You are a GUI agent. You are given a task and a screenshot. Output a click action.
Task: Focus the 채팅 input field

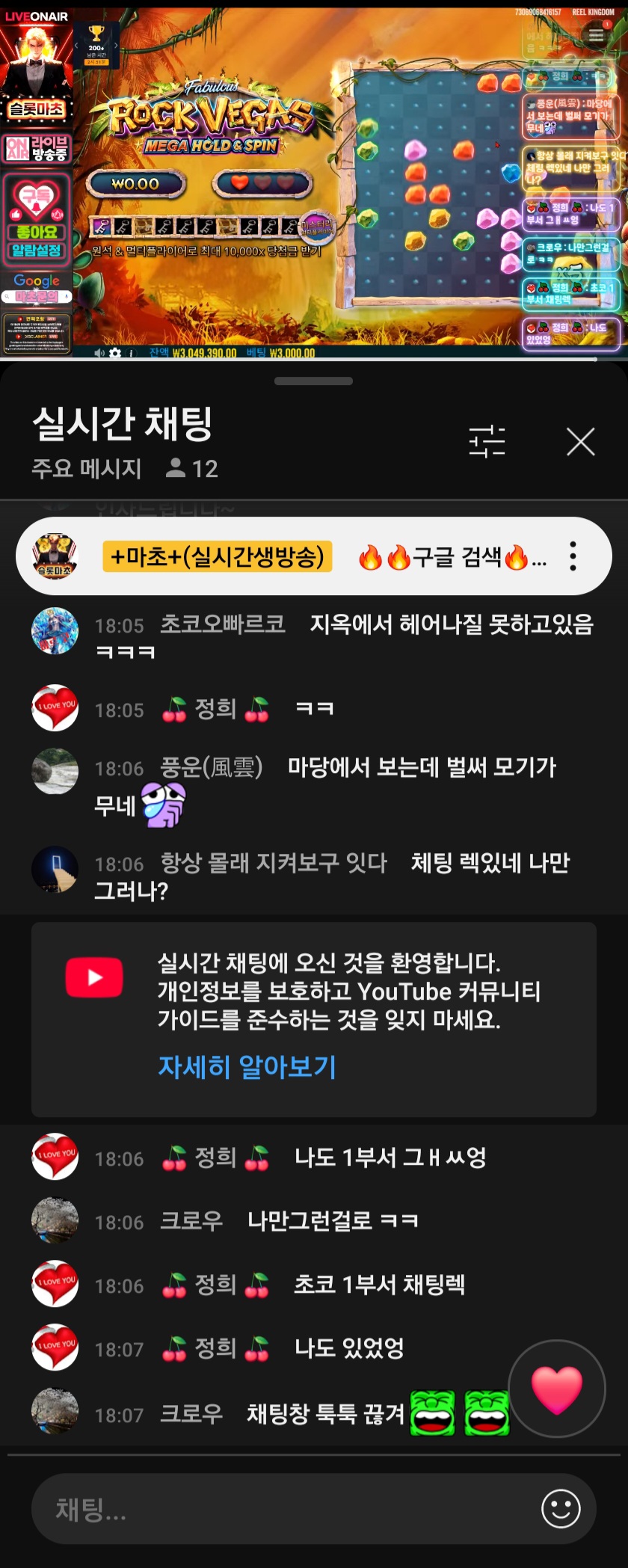[x=284, y=1509]
